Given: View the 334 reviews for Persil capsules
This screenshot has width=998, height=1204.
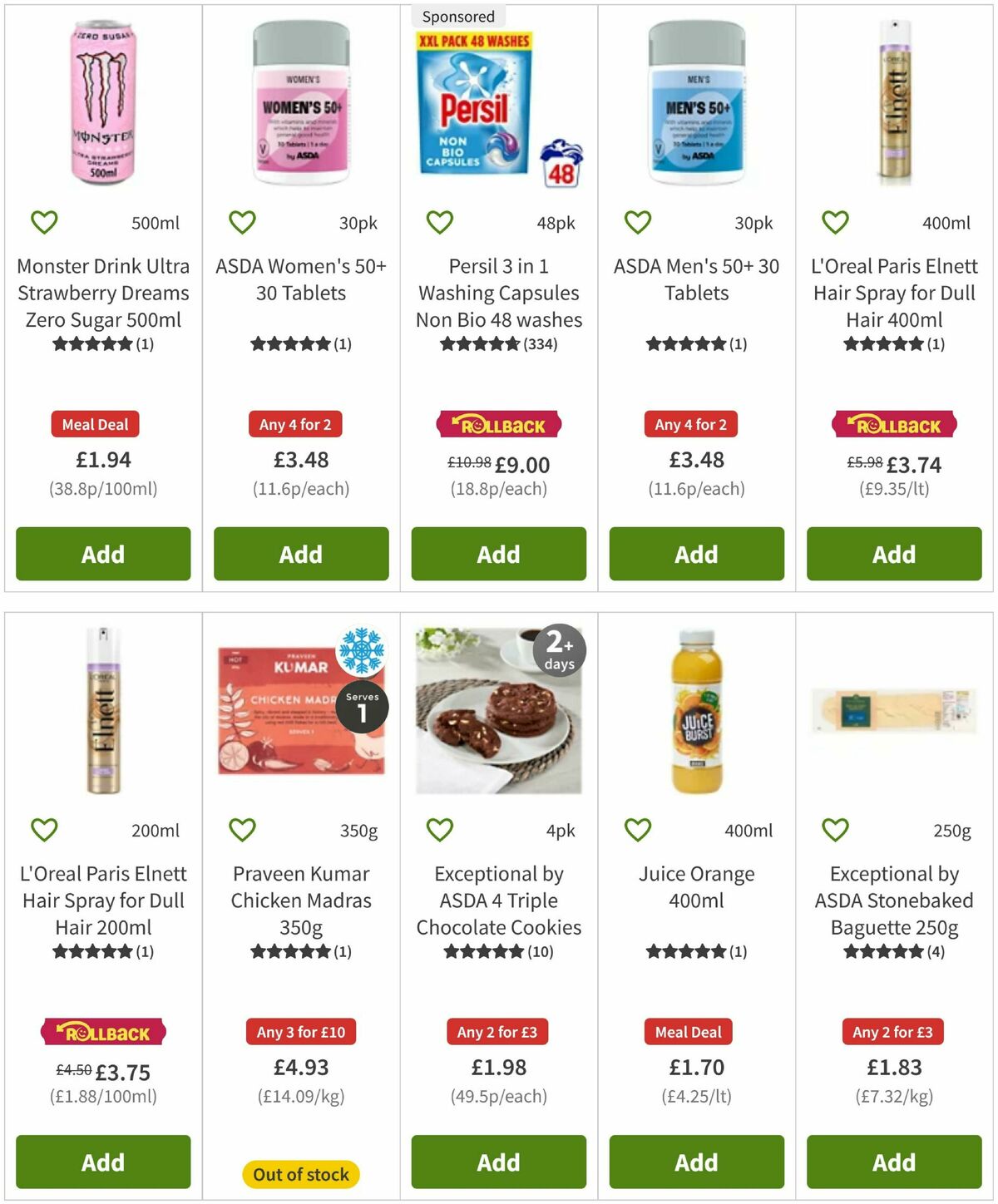Looking at the screenshot, I should click(x=541, y=343).
